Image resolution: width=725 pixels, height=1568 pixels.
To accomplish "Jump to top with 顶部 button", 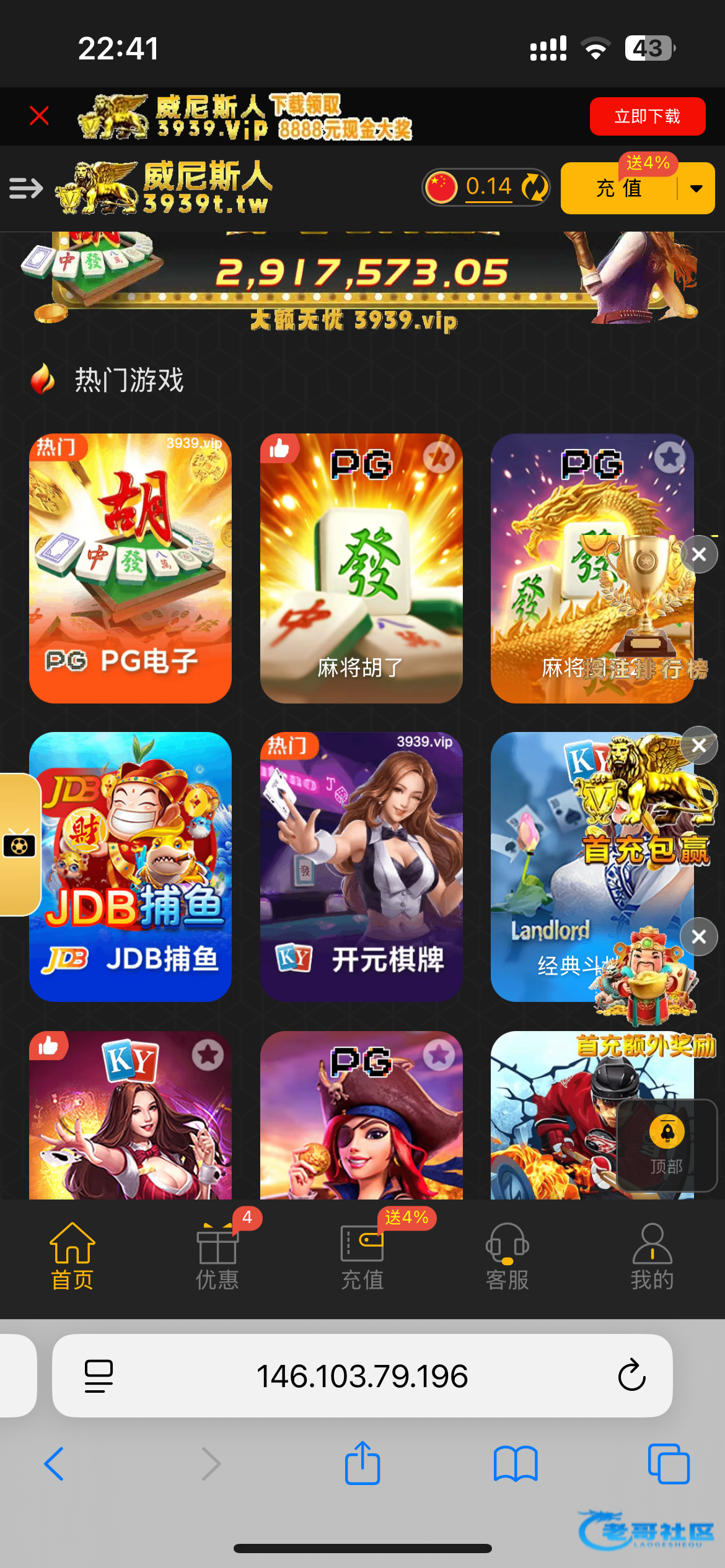I will 667,1145.
